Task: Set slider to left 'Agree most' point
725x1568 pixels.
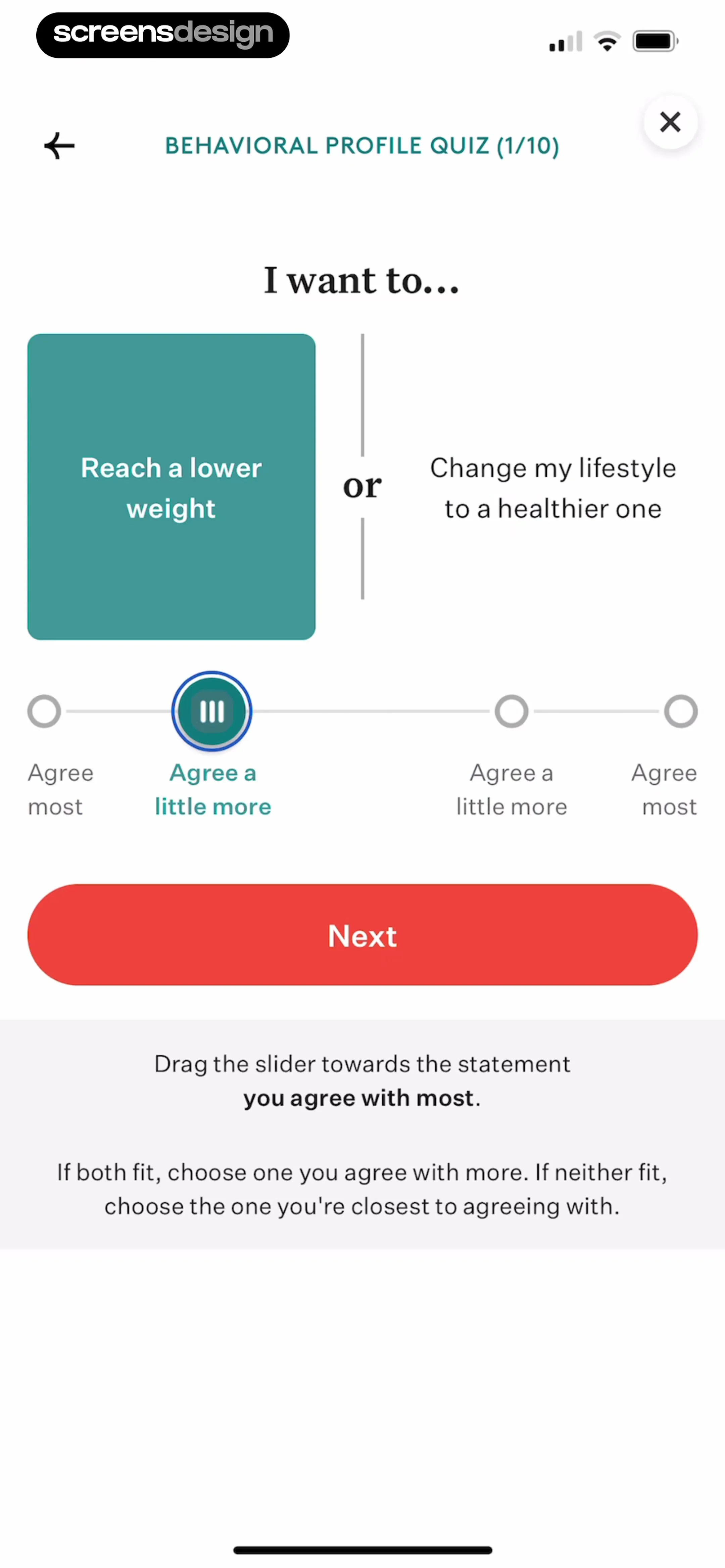Action: point(44,711)
